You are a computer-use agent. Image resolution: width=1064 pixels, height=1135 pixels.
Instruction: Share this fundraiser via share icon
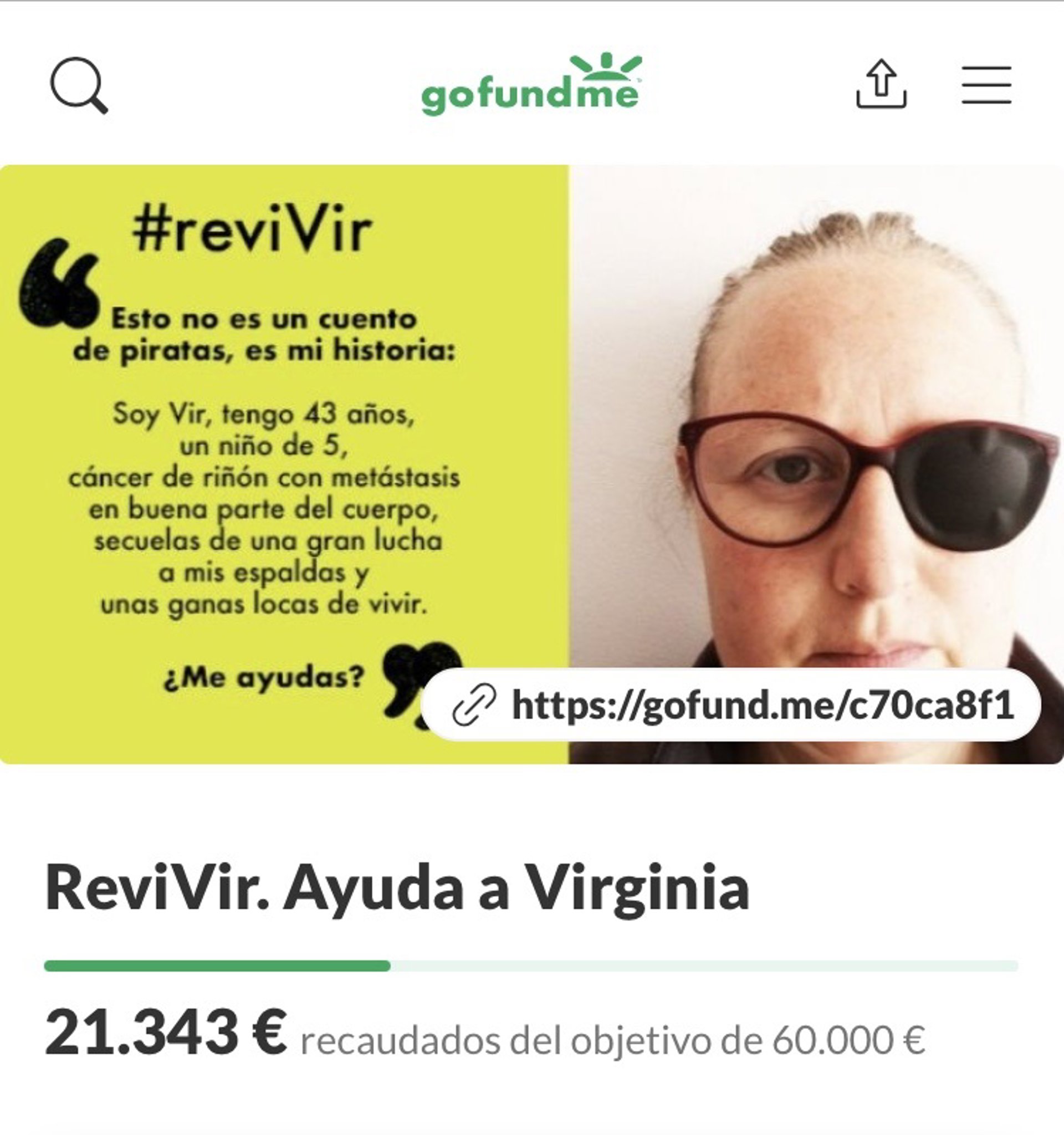(881, 84)
